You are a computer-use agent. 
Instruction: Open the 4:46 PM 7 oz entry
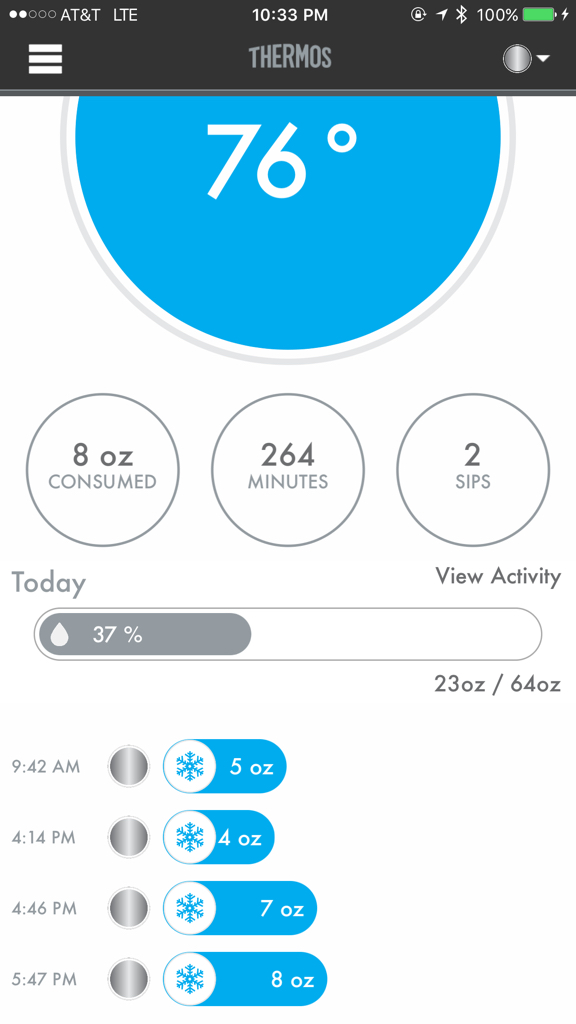pos(240,908)
